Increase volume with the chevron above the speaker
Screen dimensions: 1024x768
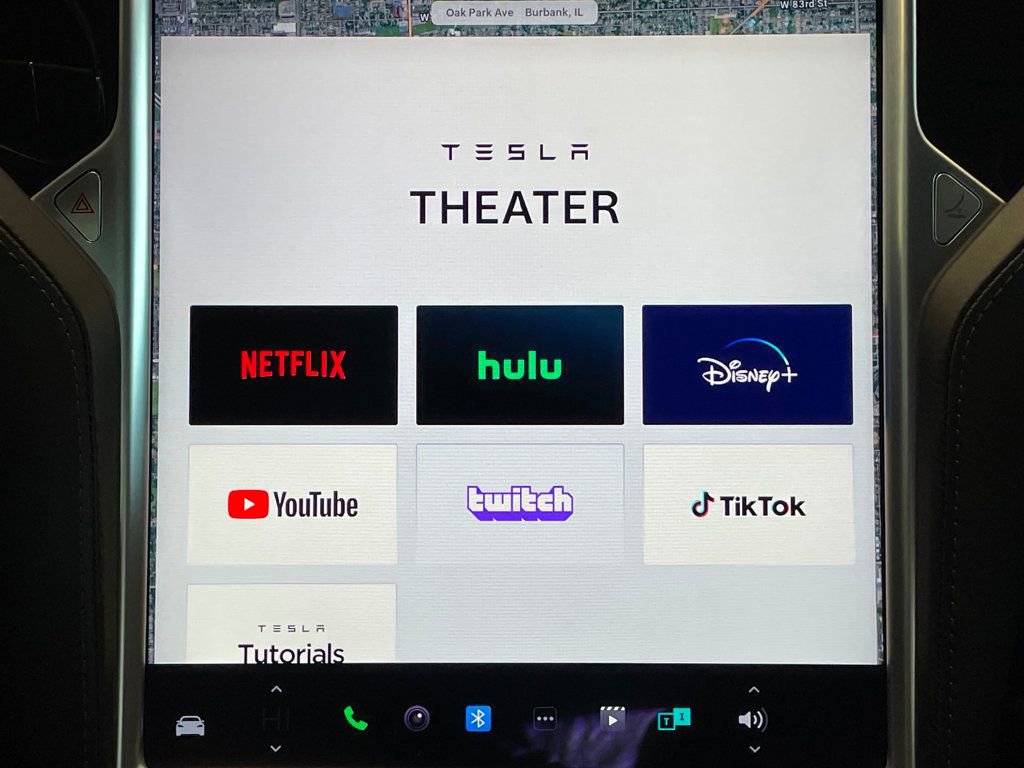[753, 689]
